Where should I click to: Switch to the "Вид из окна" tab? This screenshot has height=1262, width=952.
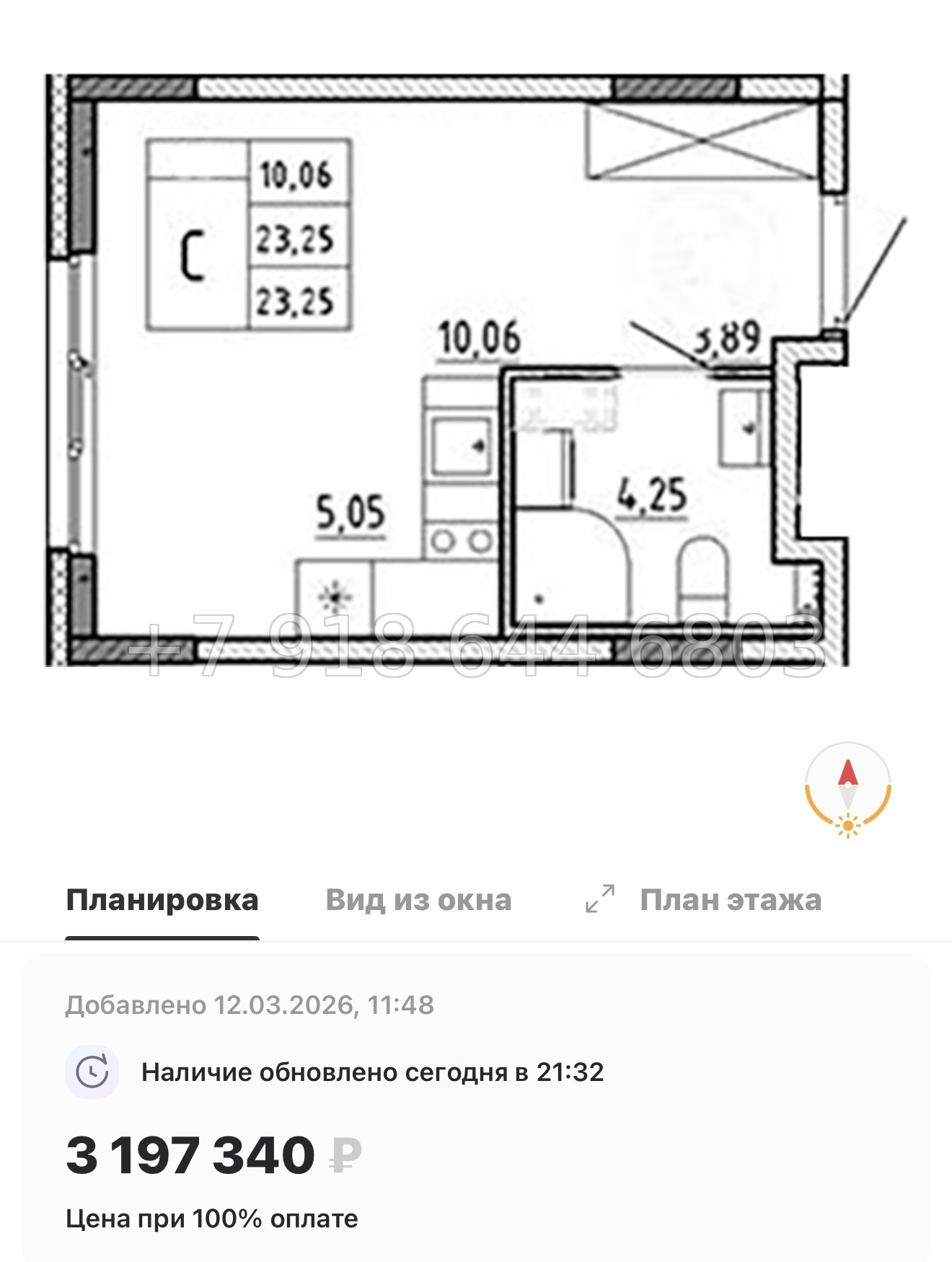(x=418, y=899)
